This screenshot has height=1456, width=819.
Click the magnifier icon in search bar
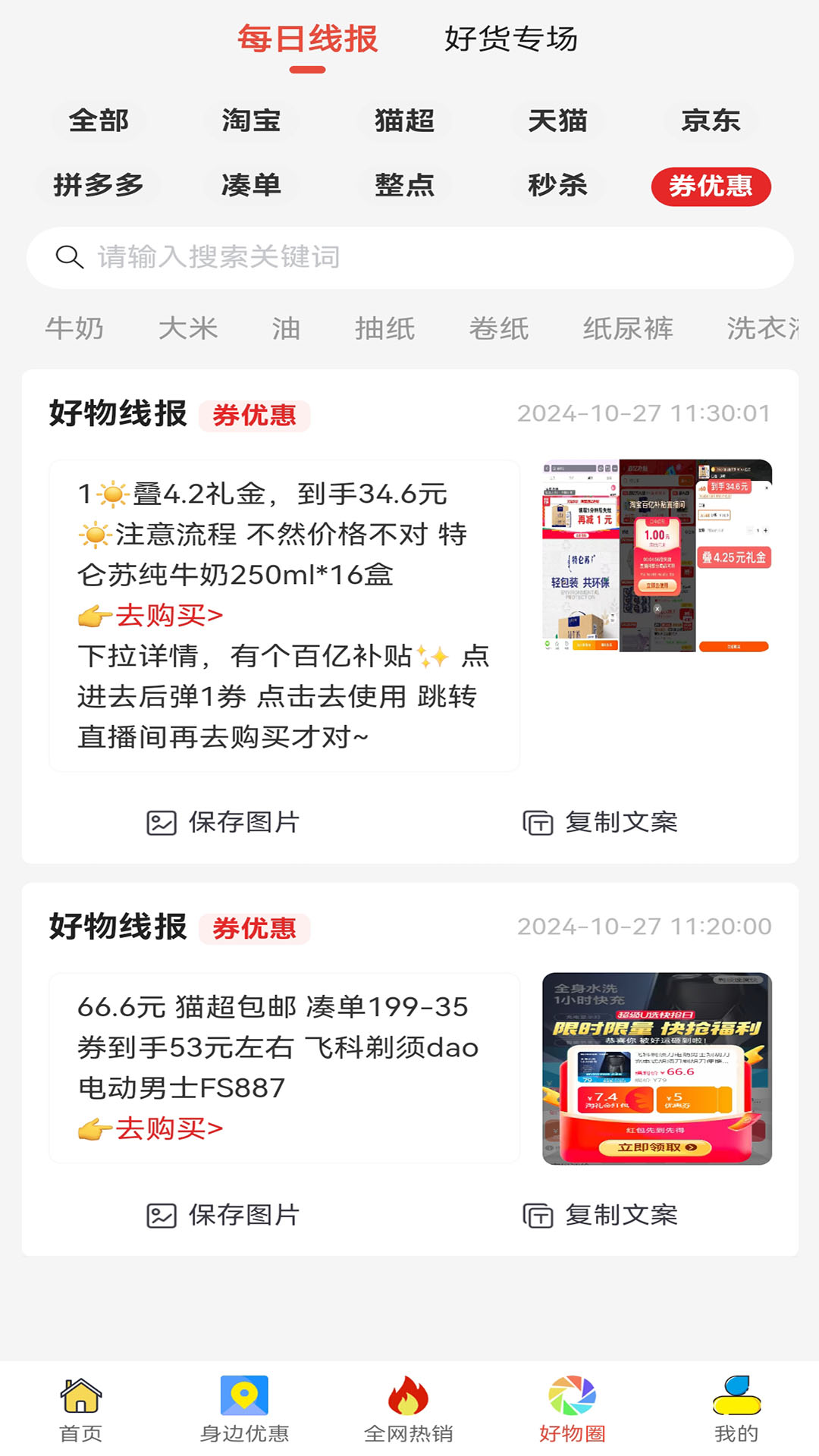[x=69, y=257]
